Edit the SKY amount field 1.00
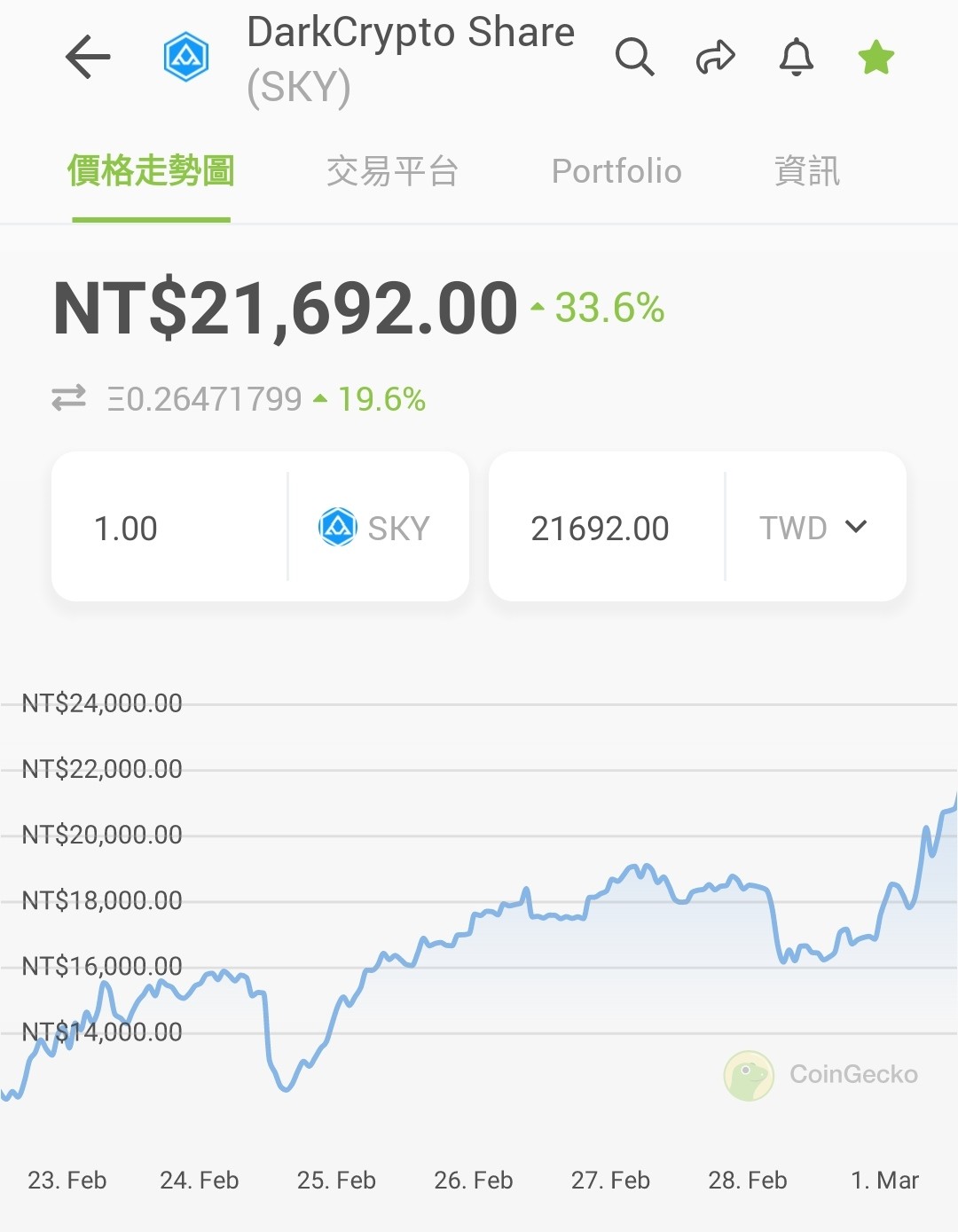The width and height of the screenshot is (958, 1232). click(x=170, y=528)
